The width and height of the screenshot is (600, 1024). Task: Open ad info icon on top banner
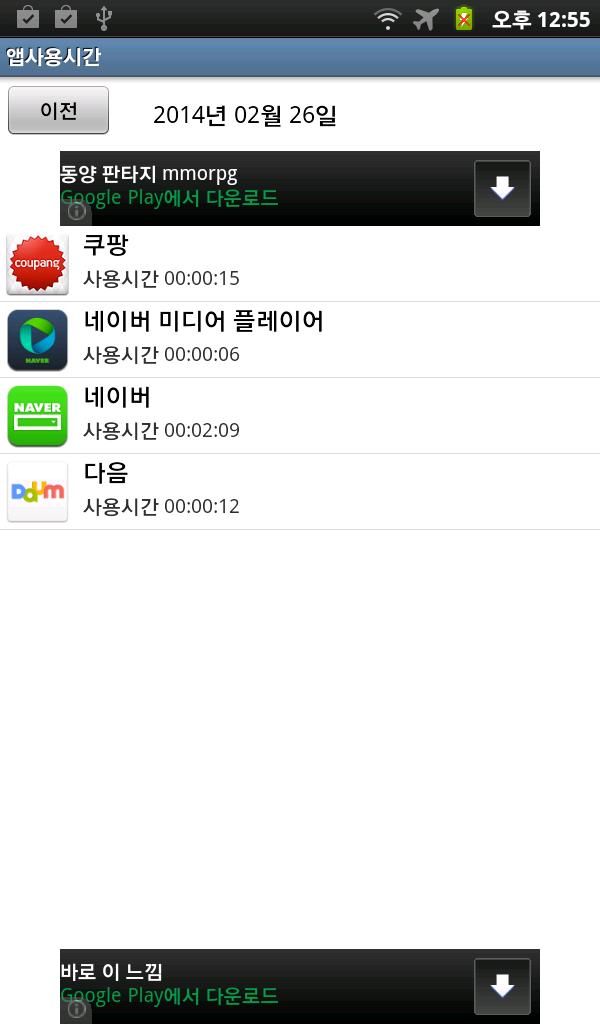pyautogui.click(x=76, y=212)
